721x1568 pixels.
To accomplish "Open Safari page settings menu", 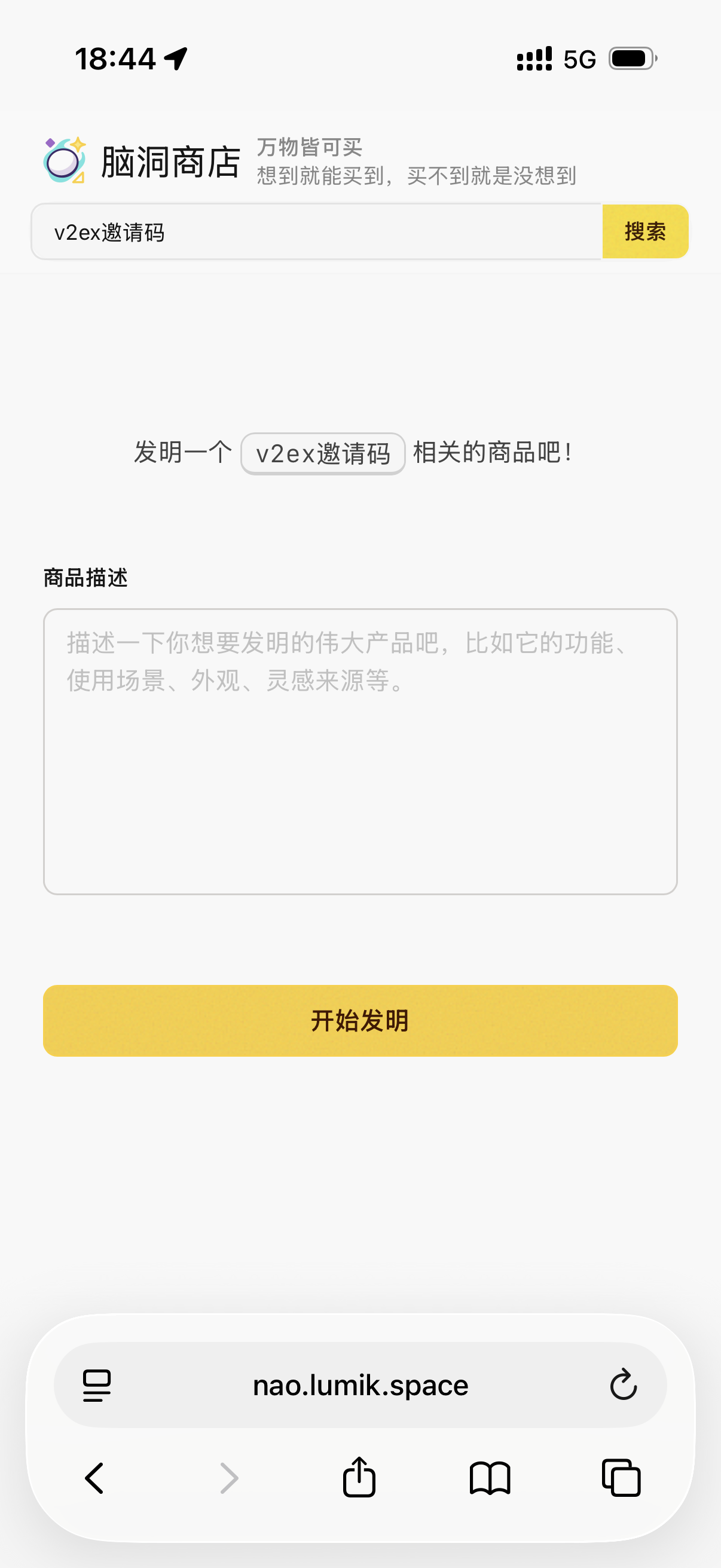I will point(97,1385).
